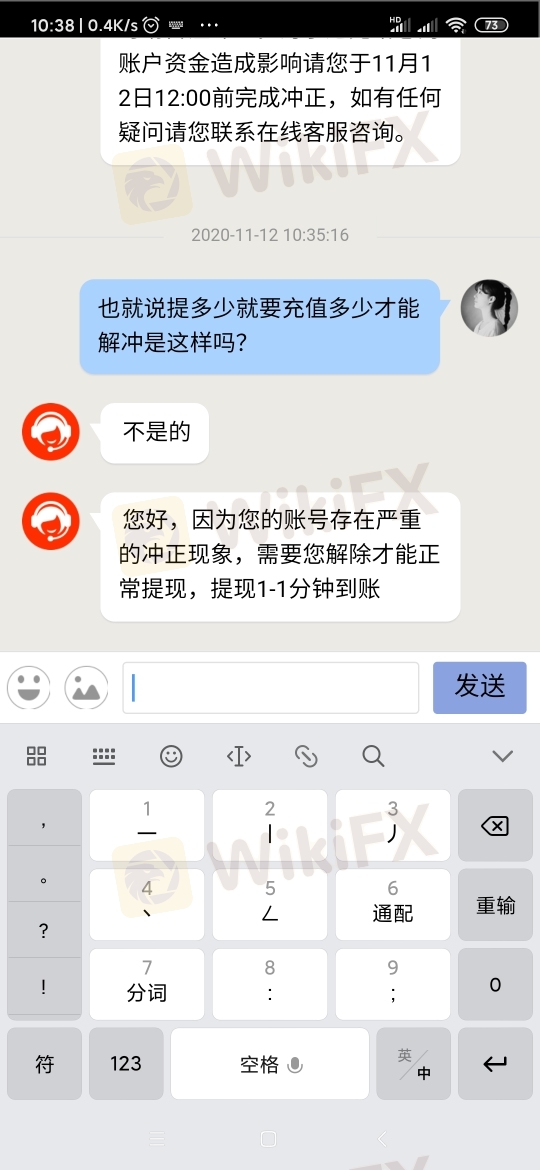Open the keyboard search icon
This screenshot has height=1170, width=540.
(373, 756)
